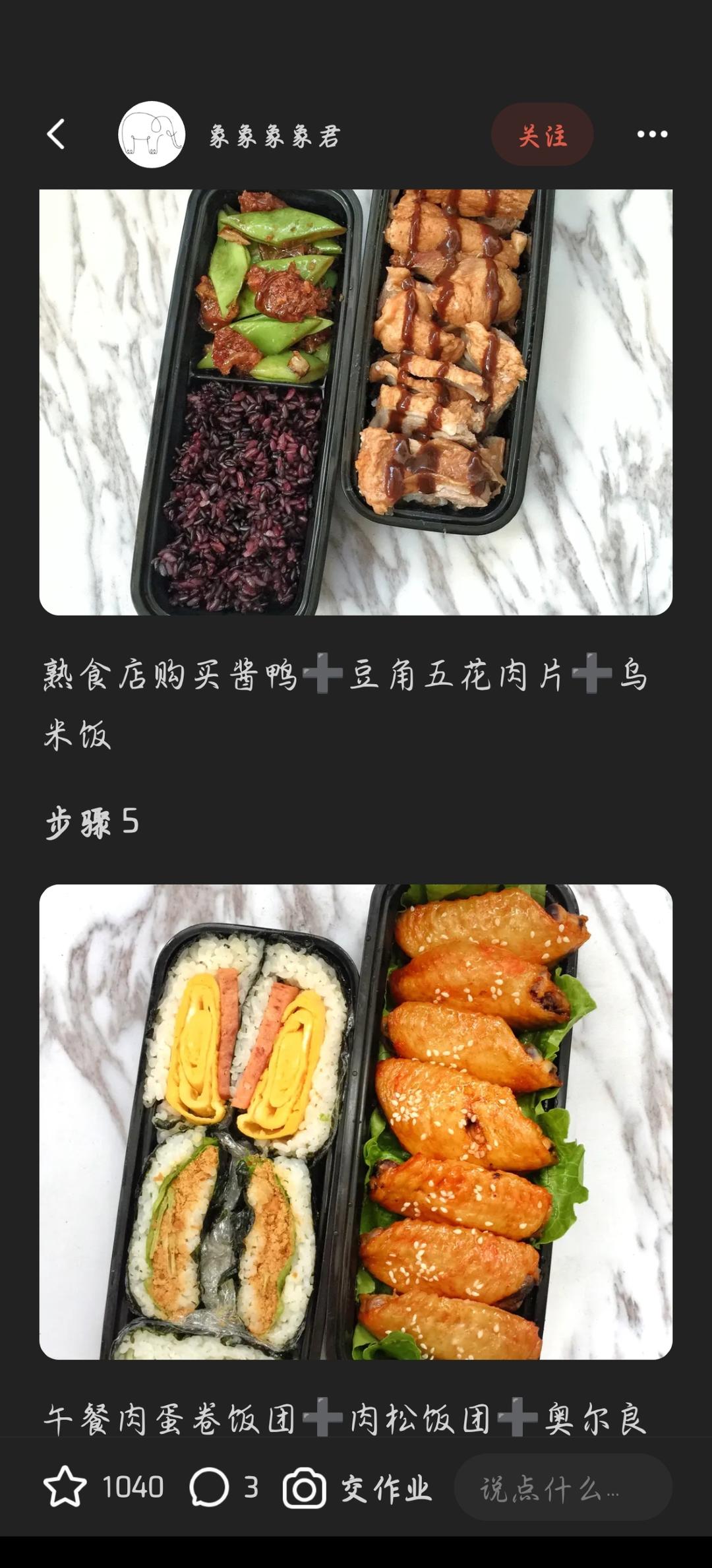
Task: Open the three-dot overflow menu
Action: 652,135
